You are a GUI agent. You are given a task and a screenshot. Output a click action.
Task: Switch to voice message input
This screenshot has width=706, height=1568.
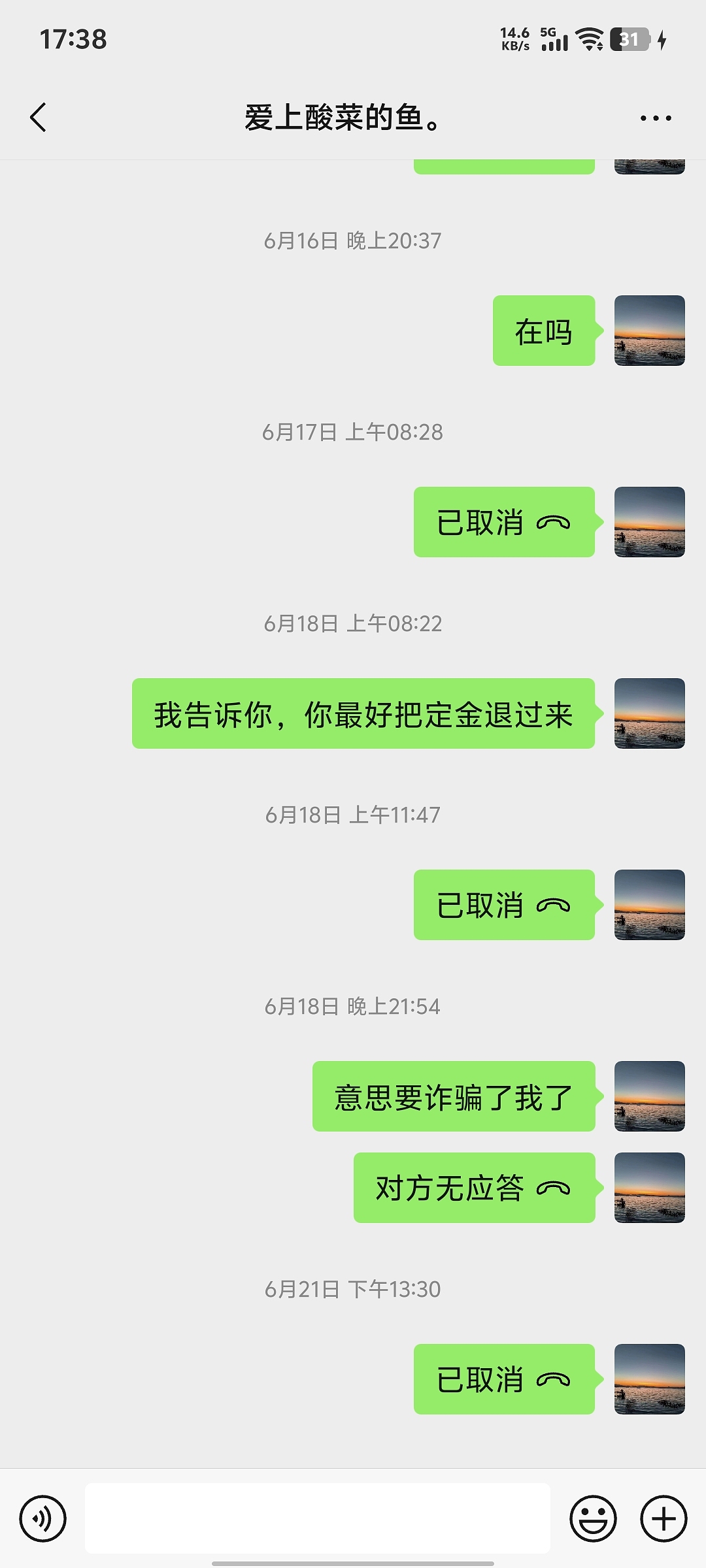click(43, 1518)
